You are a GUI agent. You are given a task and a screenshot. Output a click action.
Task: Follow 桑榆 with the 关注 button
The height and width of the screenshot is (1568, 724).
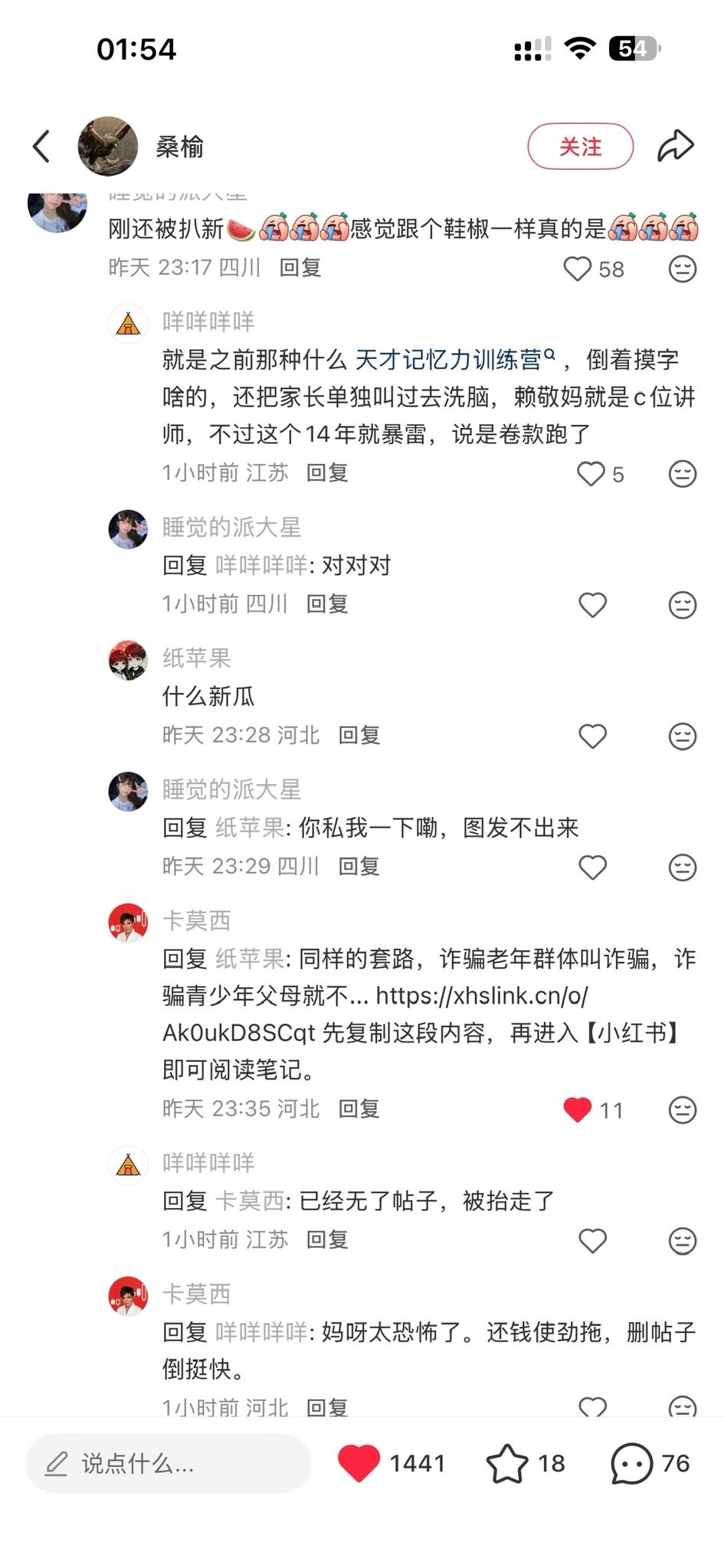tap(580, 146)
